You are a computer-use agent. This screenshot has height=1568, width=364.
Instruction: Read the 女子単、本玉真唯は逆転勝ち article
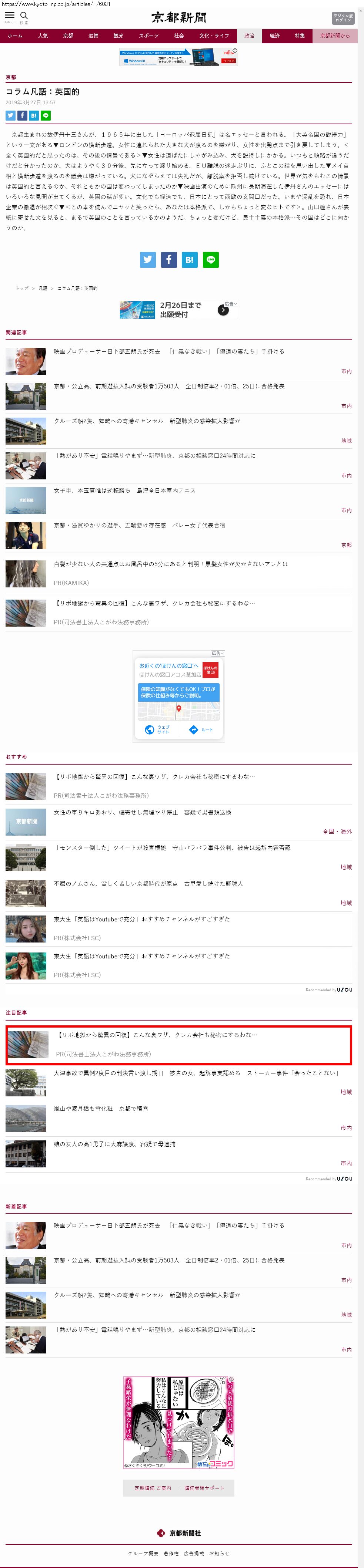pyautogui.click(x=124, y=490)
